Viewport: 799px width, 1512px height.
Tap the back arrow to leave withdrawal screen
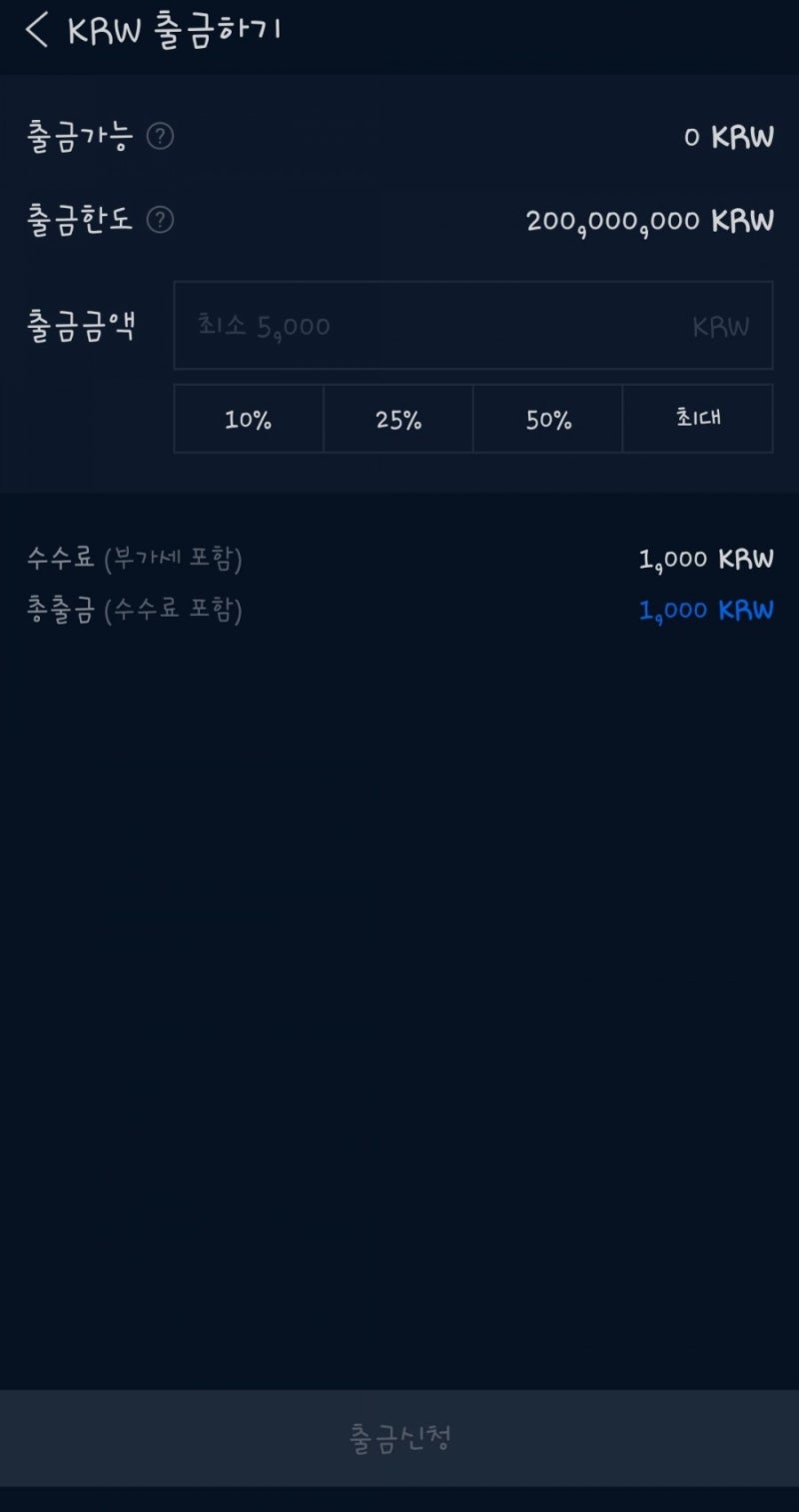(x=37, y=31)
